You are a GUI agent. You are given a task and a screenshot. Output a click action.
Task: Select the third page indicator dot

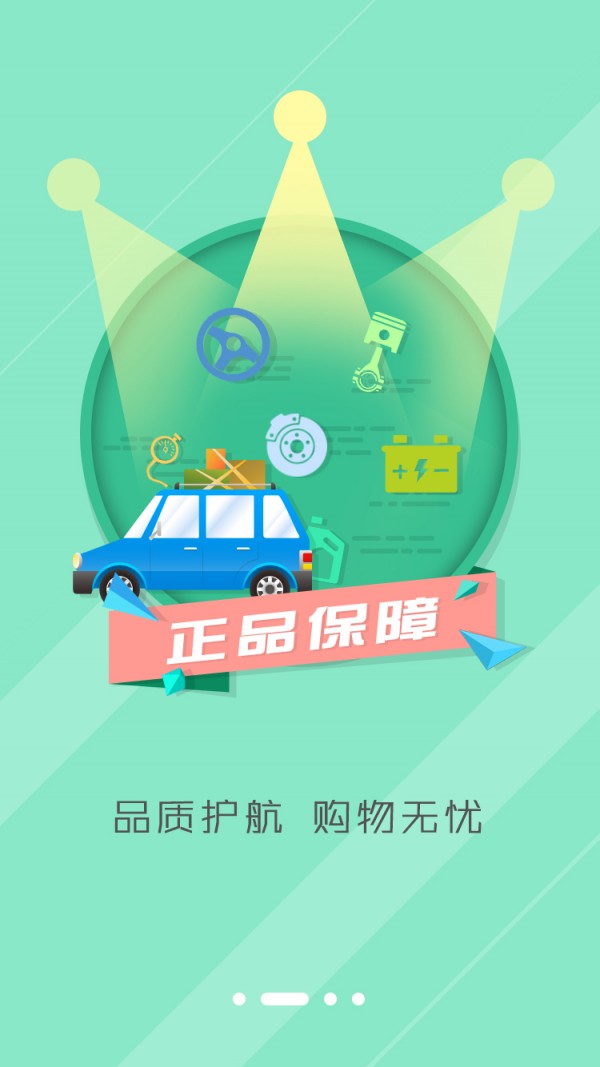coord(330,998)
